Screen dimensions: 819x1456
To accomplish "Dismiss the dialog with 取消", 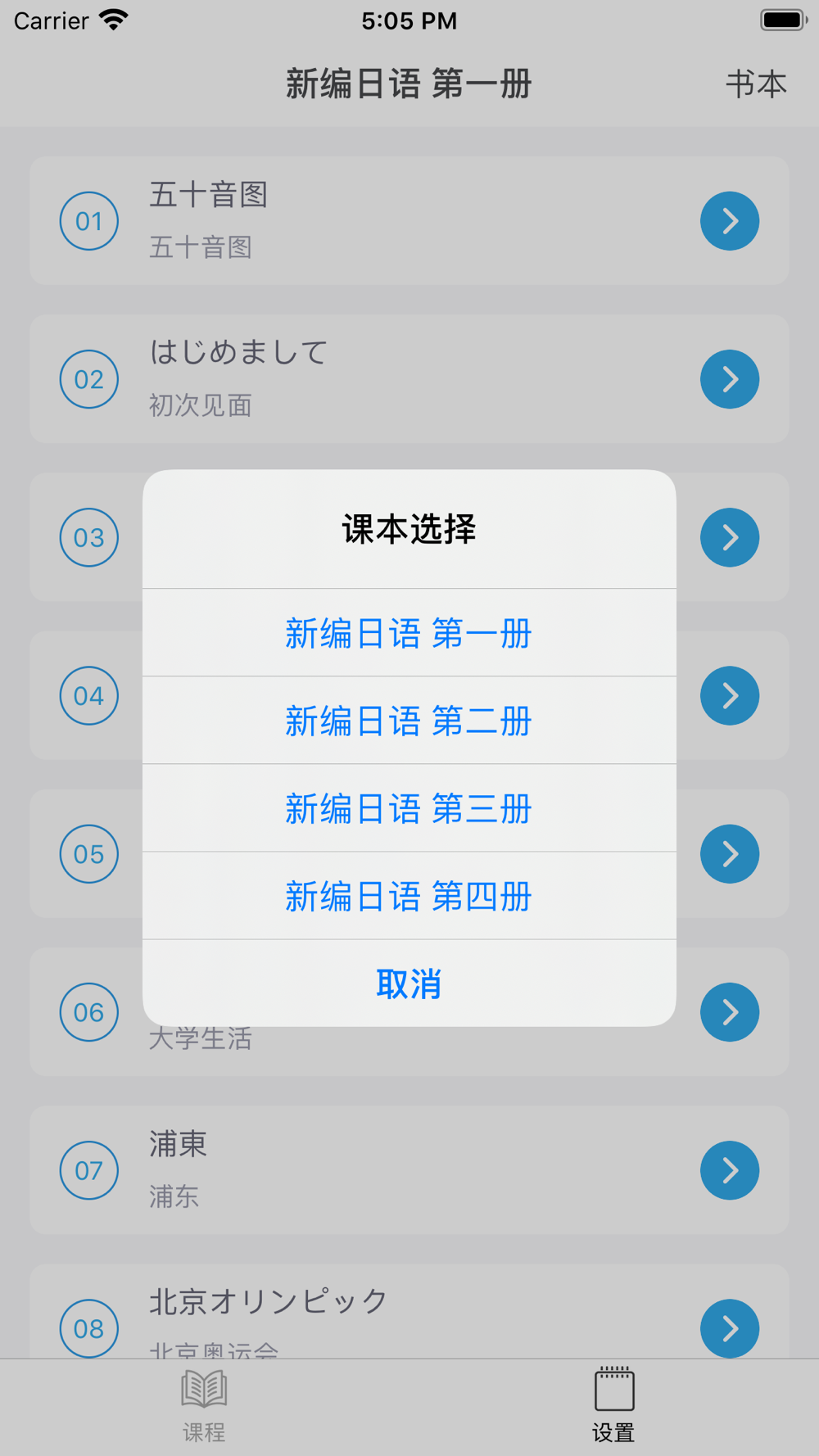I will 409,983.
